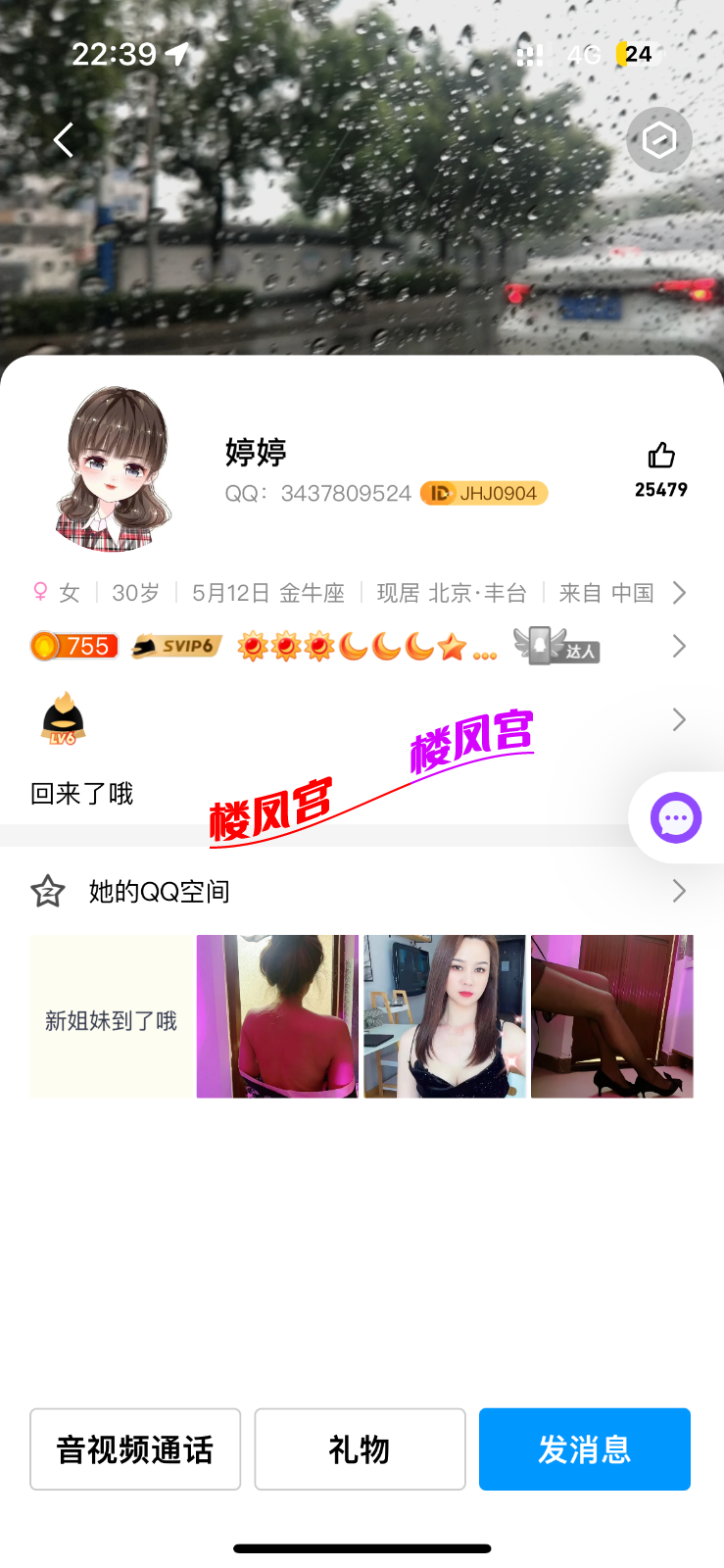Screen dimensions: 724x1568
Task: Tap the gold coin badge showing 755
Action: pyautogui.click(x=73, y=645)
